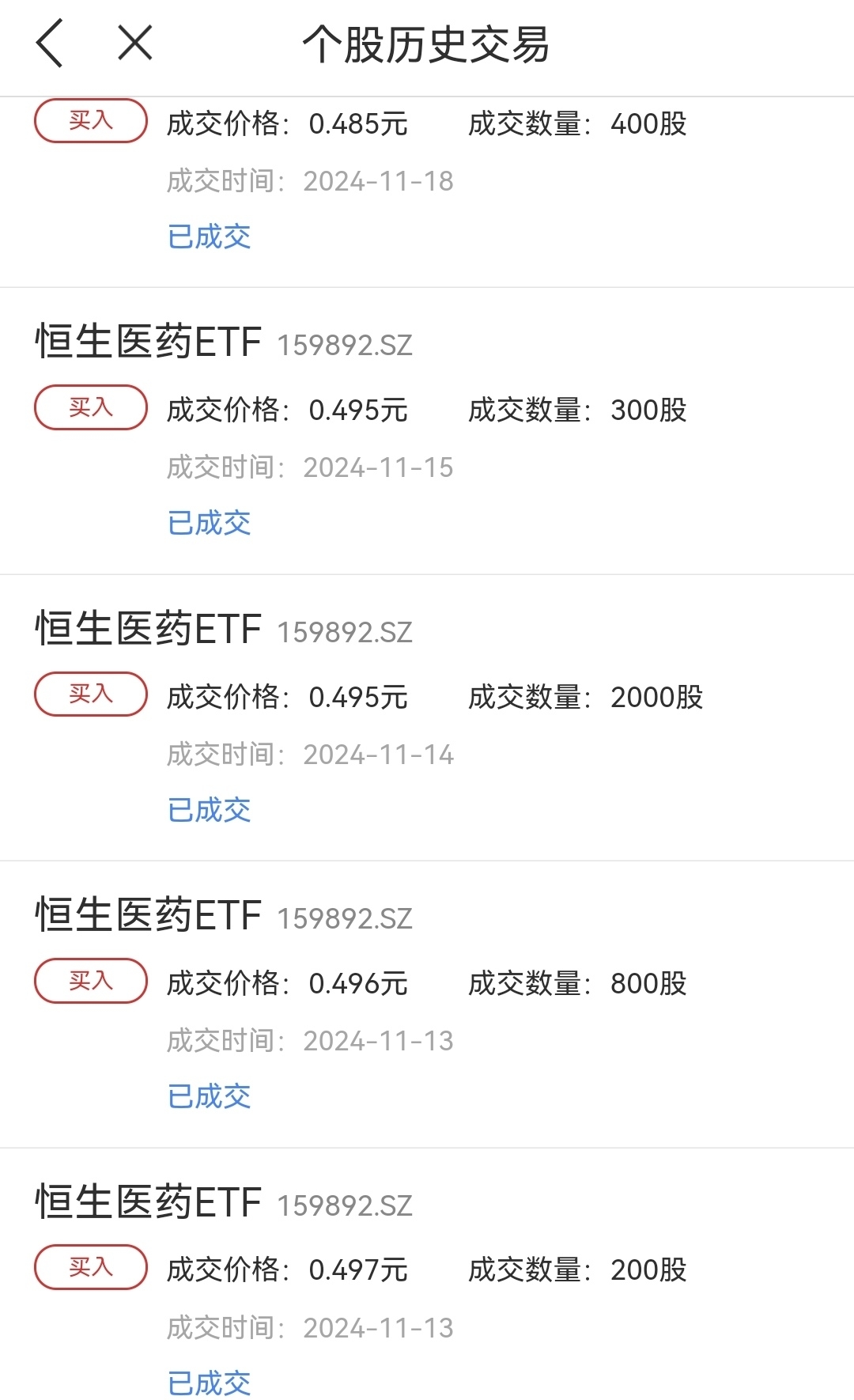Open the 0.497元 trade record of 200股
The width and height of the screenshot is (854, 1400).
pos(427,1274)
